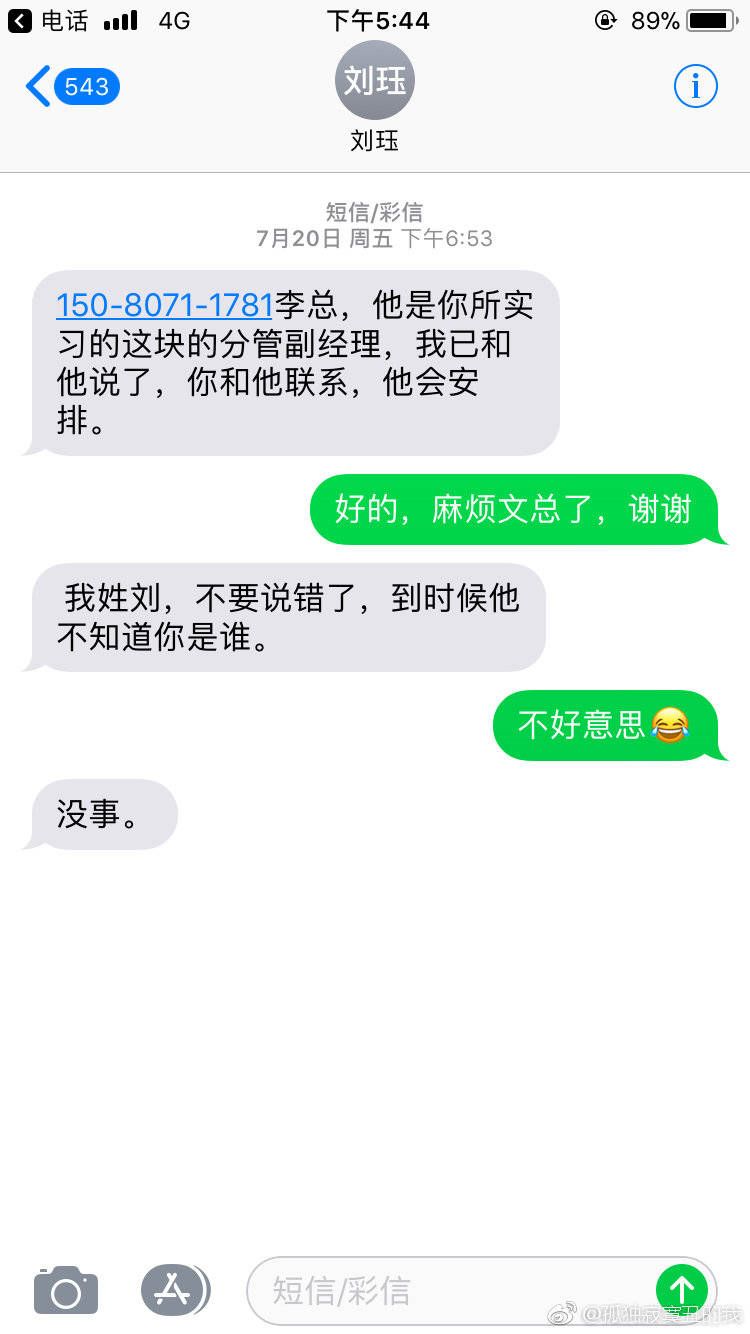The height and width of the screenshot is (1334, 750).
Task: Focus the 短信/彩信 message input field
Action: 450,1290
